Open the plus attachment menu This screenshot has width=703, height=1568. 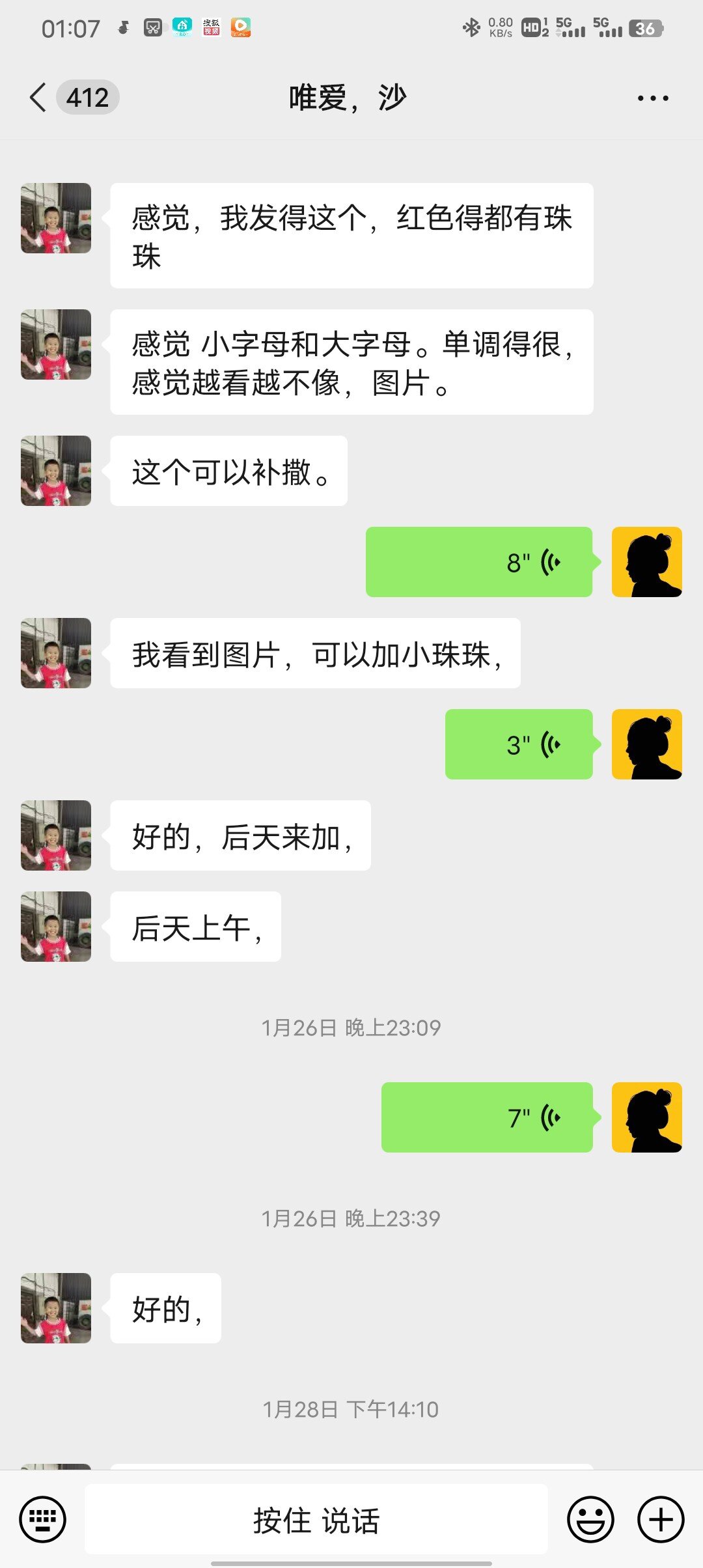pyautogui.click(x=661, y=1520)
